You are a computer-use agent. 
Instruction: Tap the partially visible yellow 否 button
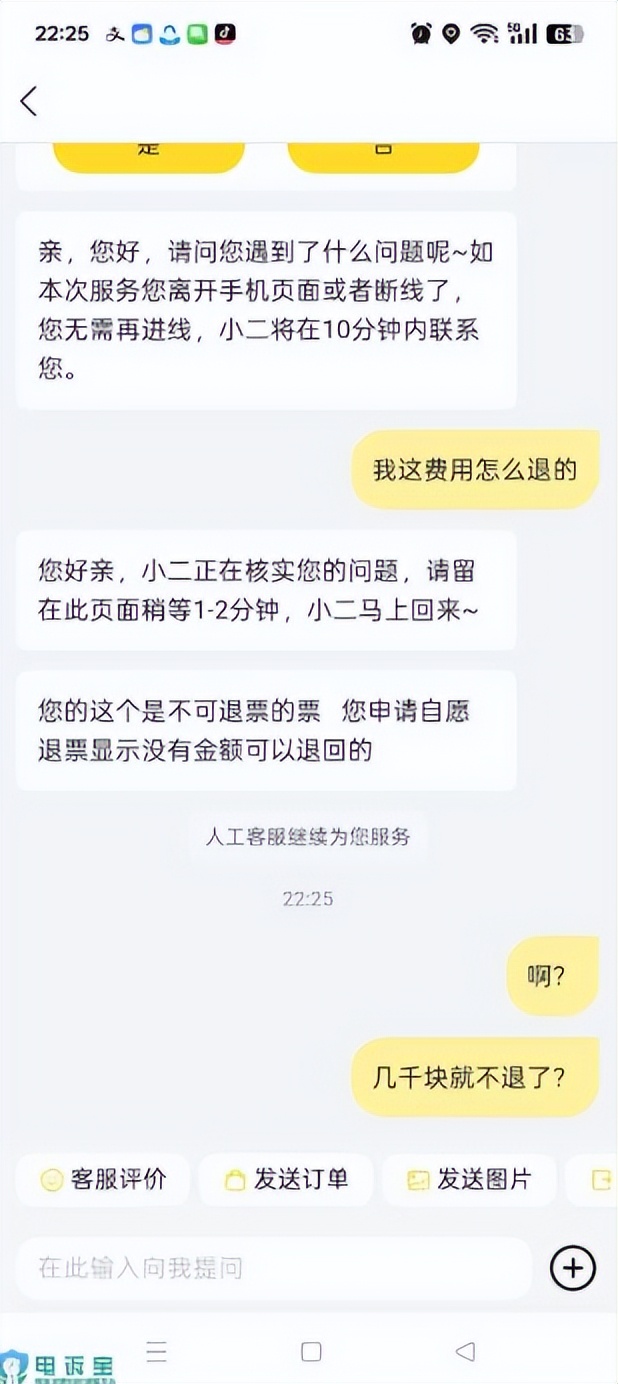click(383, 155)
